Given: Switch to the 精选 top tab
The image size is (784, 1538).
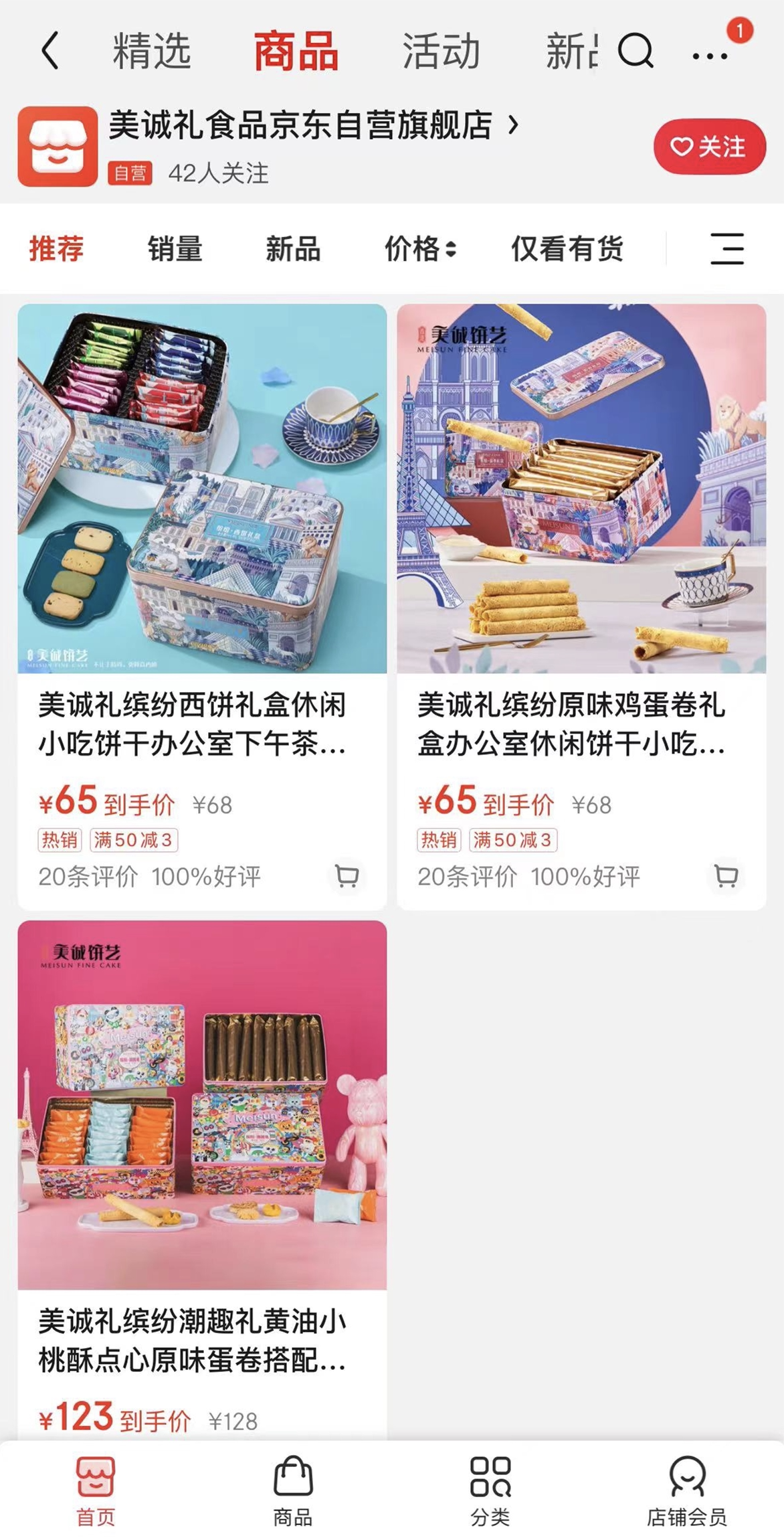Looking at the screenshot, I should [152, 51].
